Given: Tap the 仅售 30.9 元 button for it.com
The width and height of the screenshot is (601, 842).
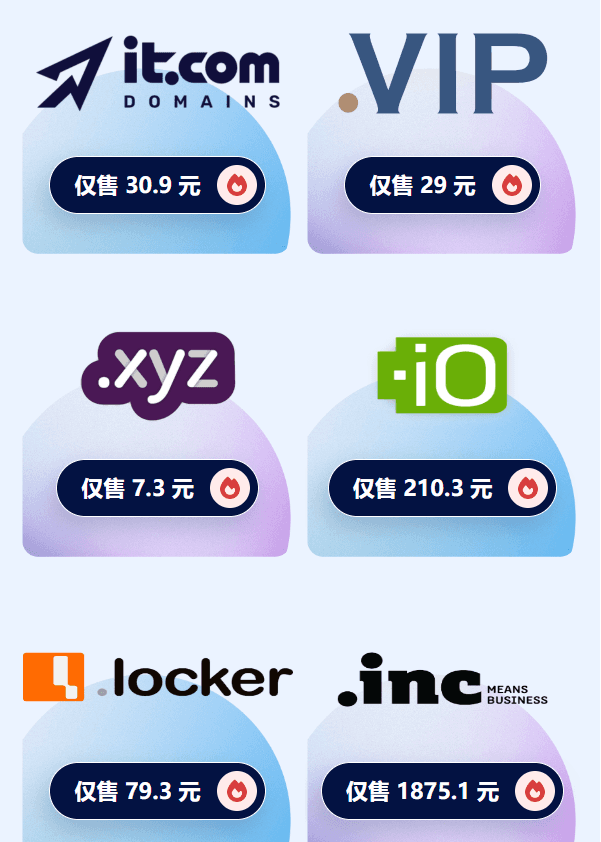Looking at the screenshot, I should pos(157,185).
